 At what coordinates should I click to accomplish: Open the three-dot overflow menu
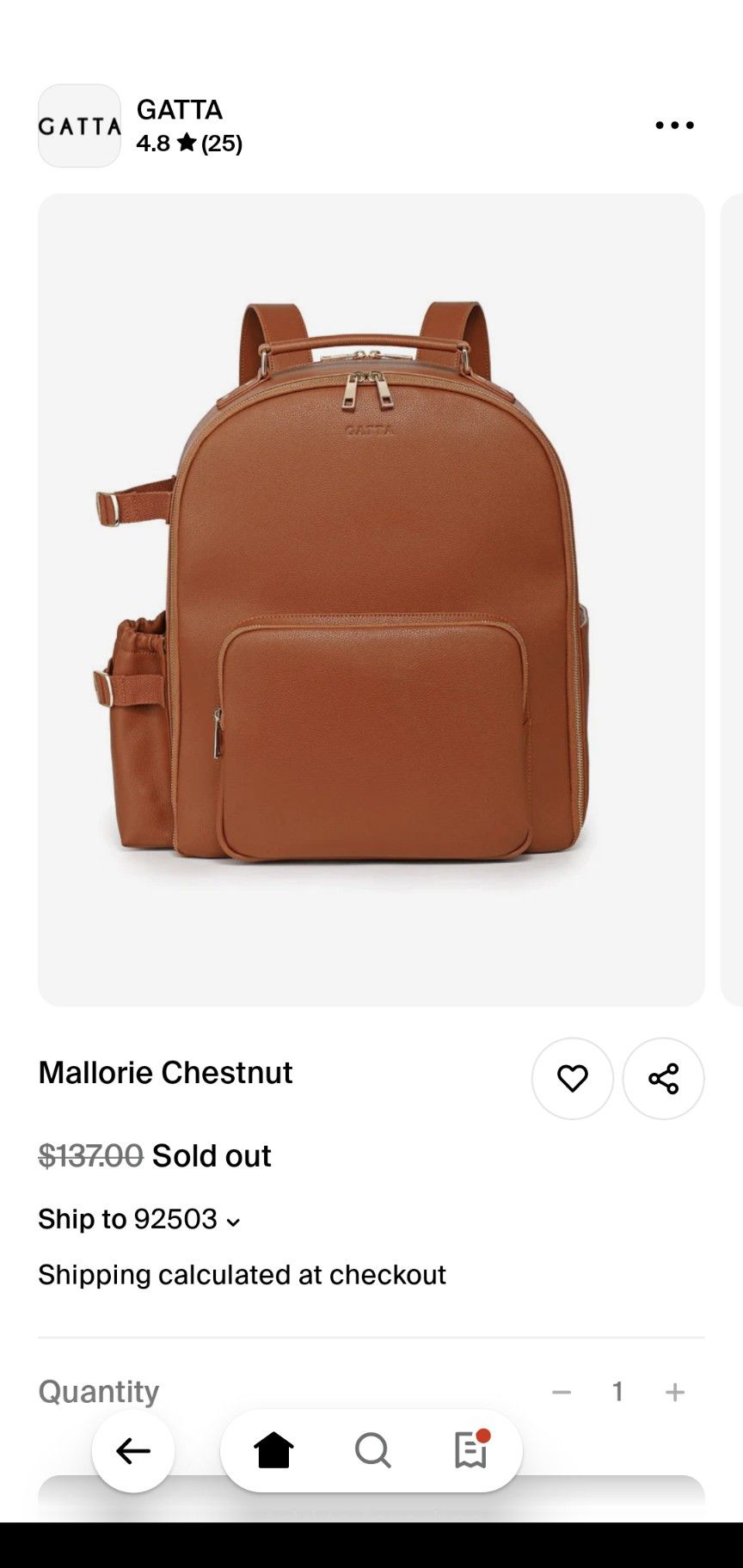[674, 126]
